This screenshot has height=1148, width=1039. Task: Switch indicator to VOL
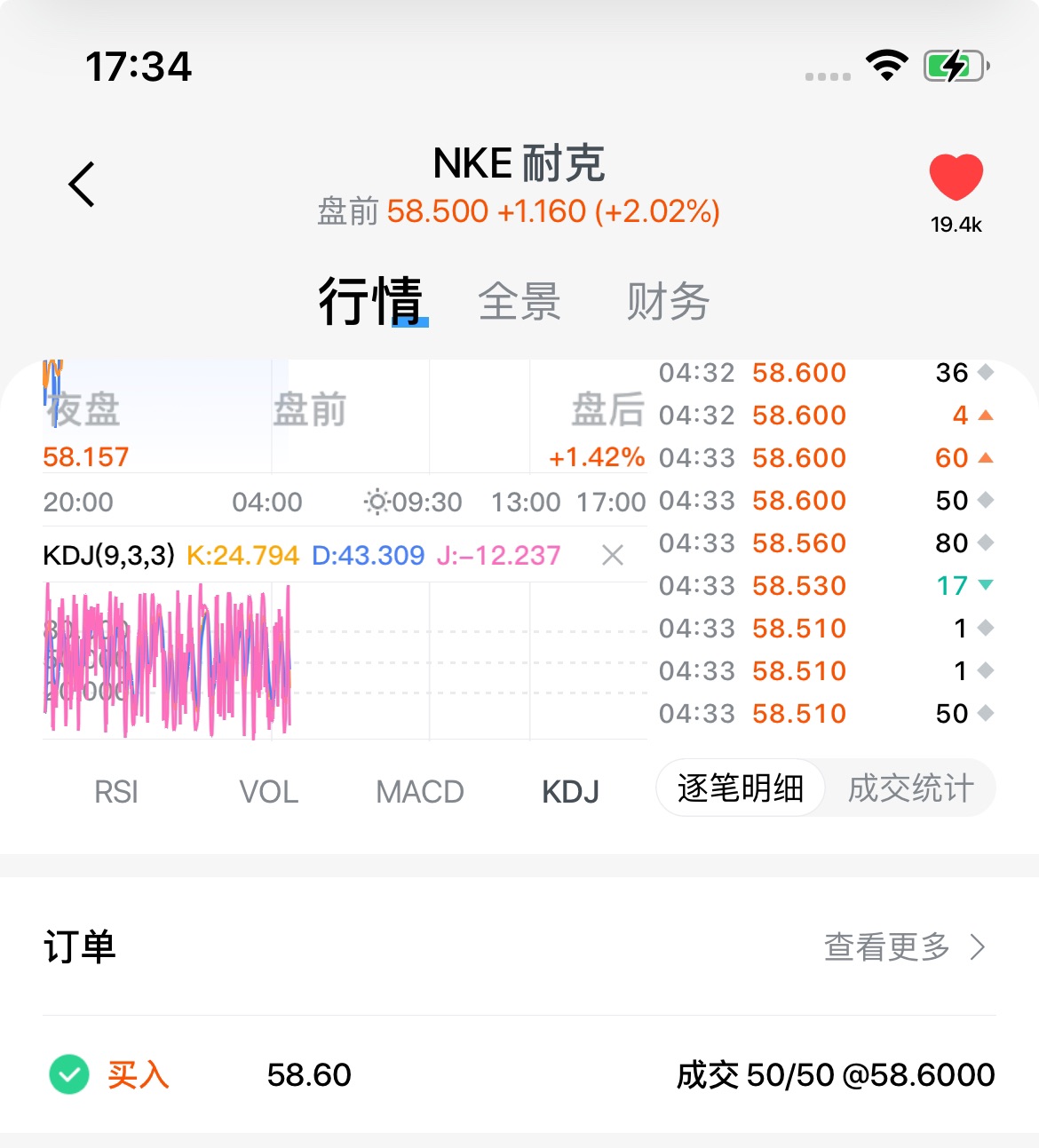click(x=268, y=791)
